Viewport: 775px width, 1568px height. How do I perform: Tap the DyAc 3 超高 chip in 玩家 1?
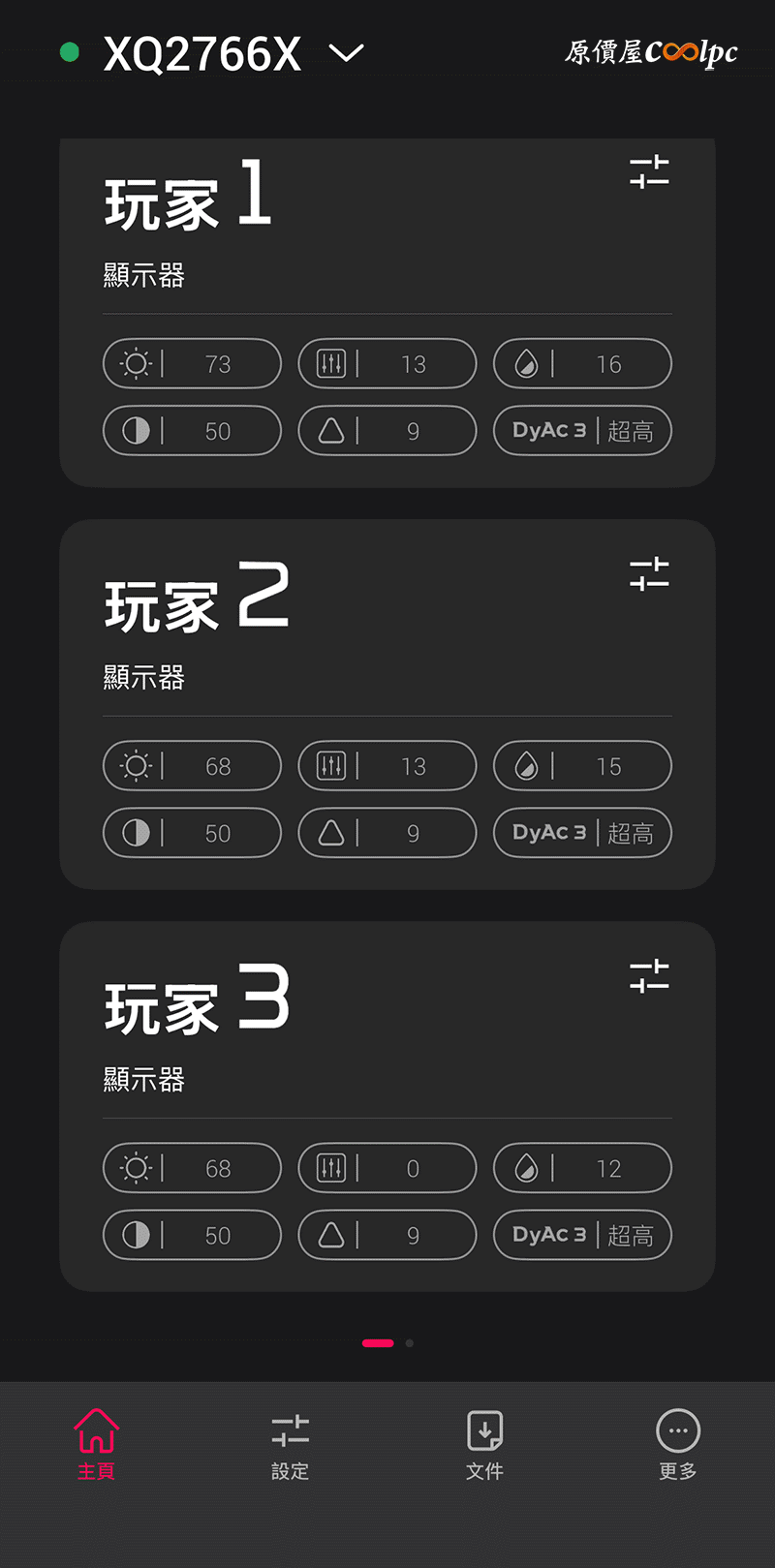[582, 431]
